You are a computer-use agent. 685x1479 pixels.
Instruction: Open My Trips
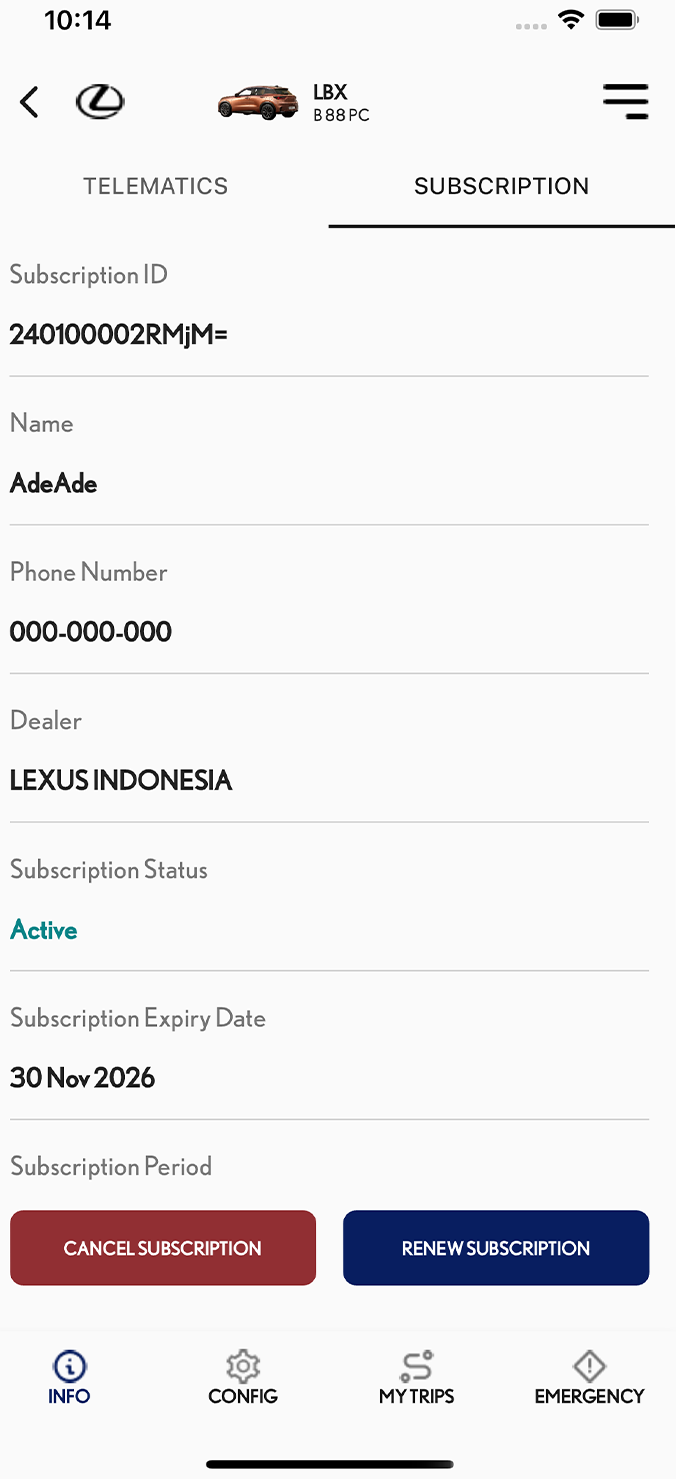coord(416,1378)
